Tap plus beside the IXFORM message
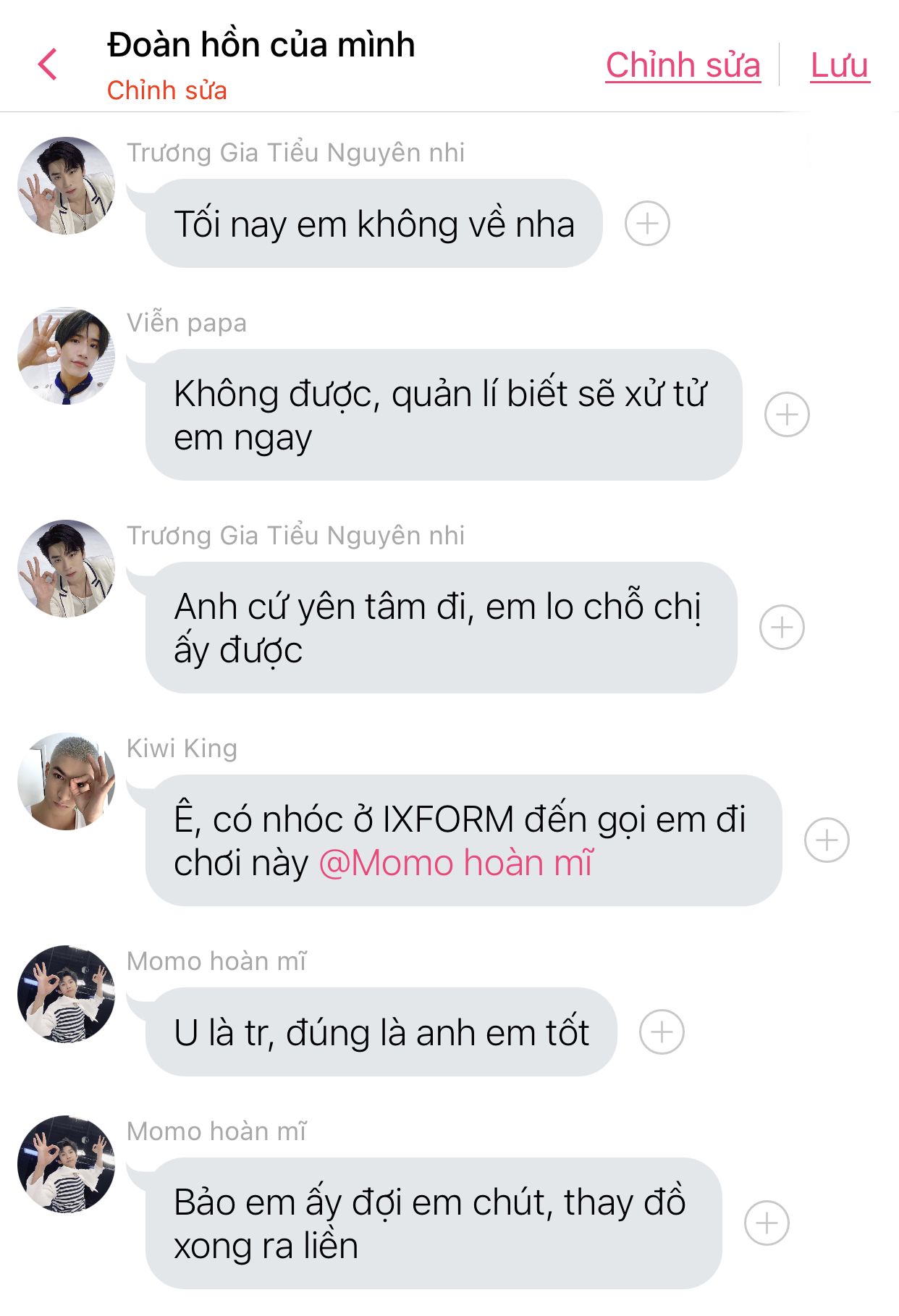Screen dimensions: 899x1316 pyautogui.click(x=827, y=840)
